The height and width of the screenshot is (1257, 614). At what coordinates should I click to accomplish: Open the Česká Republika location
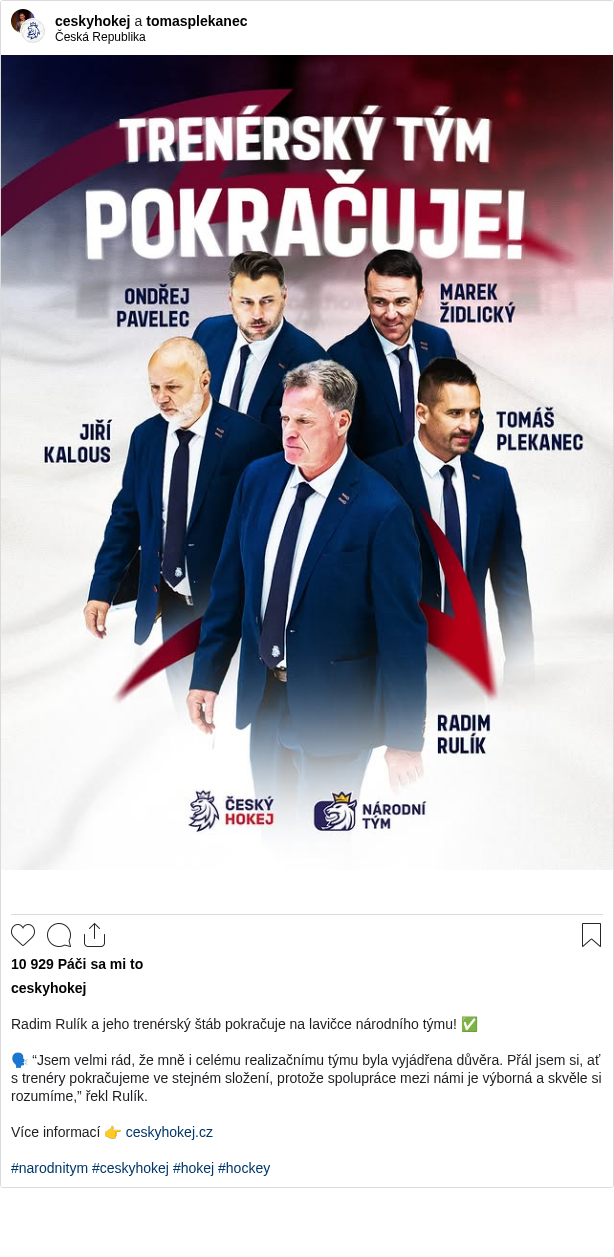pyautogui.click(x=100, y=37)
